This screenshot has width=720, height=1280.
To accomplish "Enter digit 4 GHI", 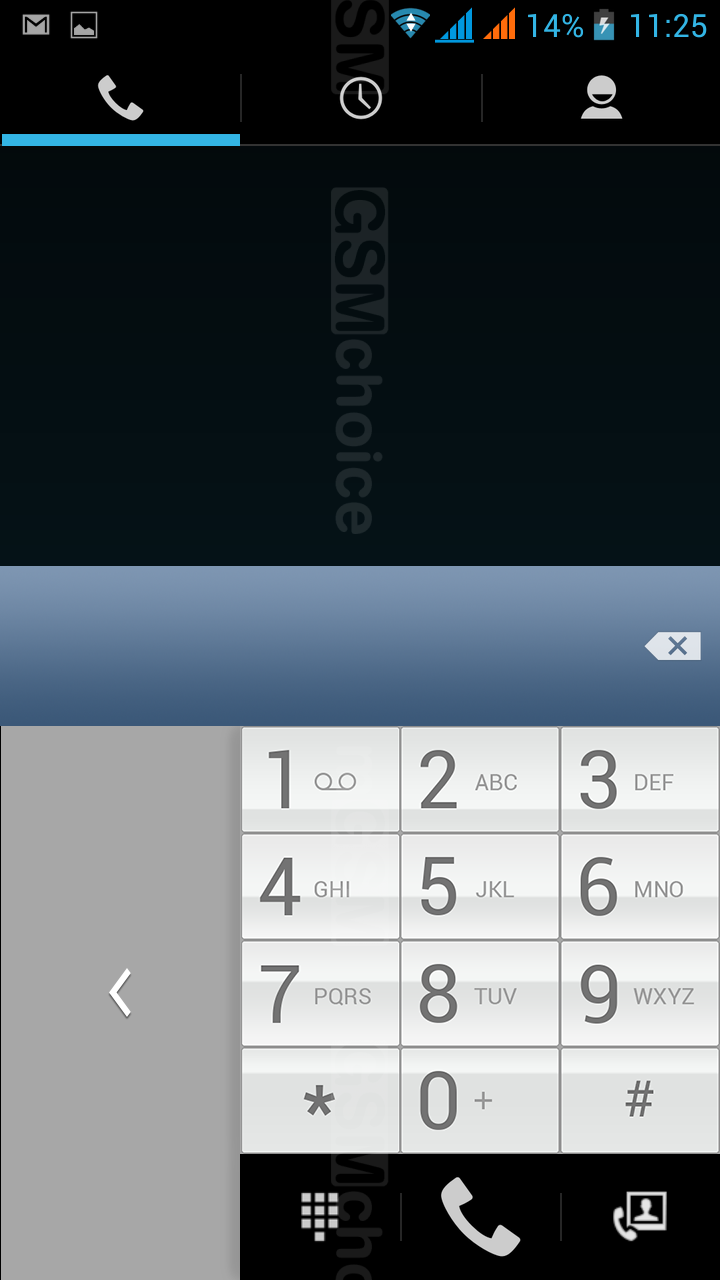I will (320, 887).
